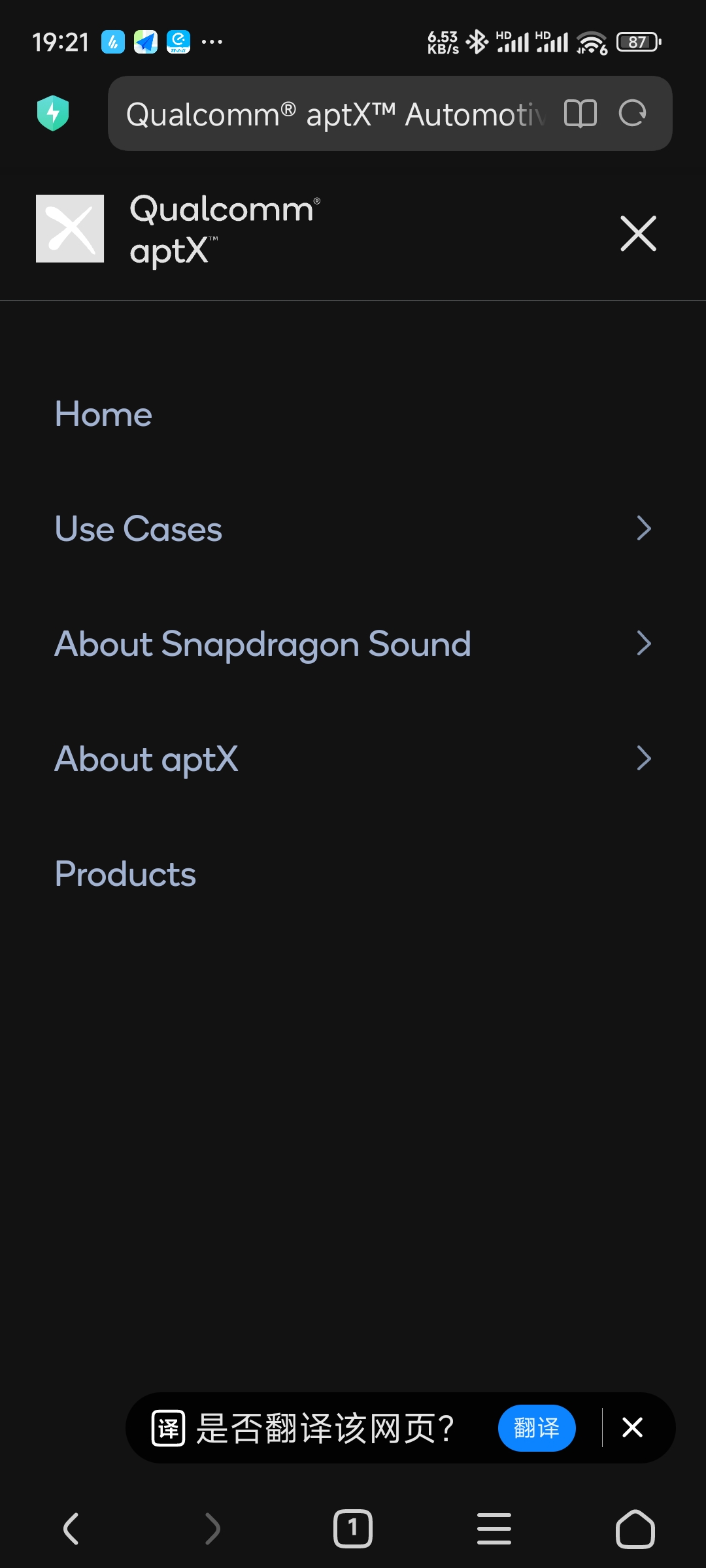Go back to the previous page

click(71, 1529)
